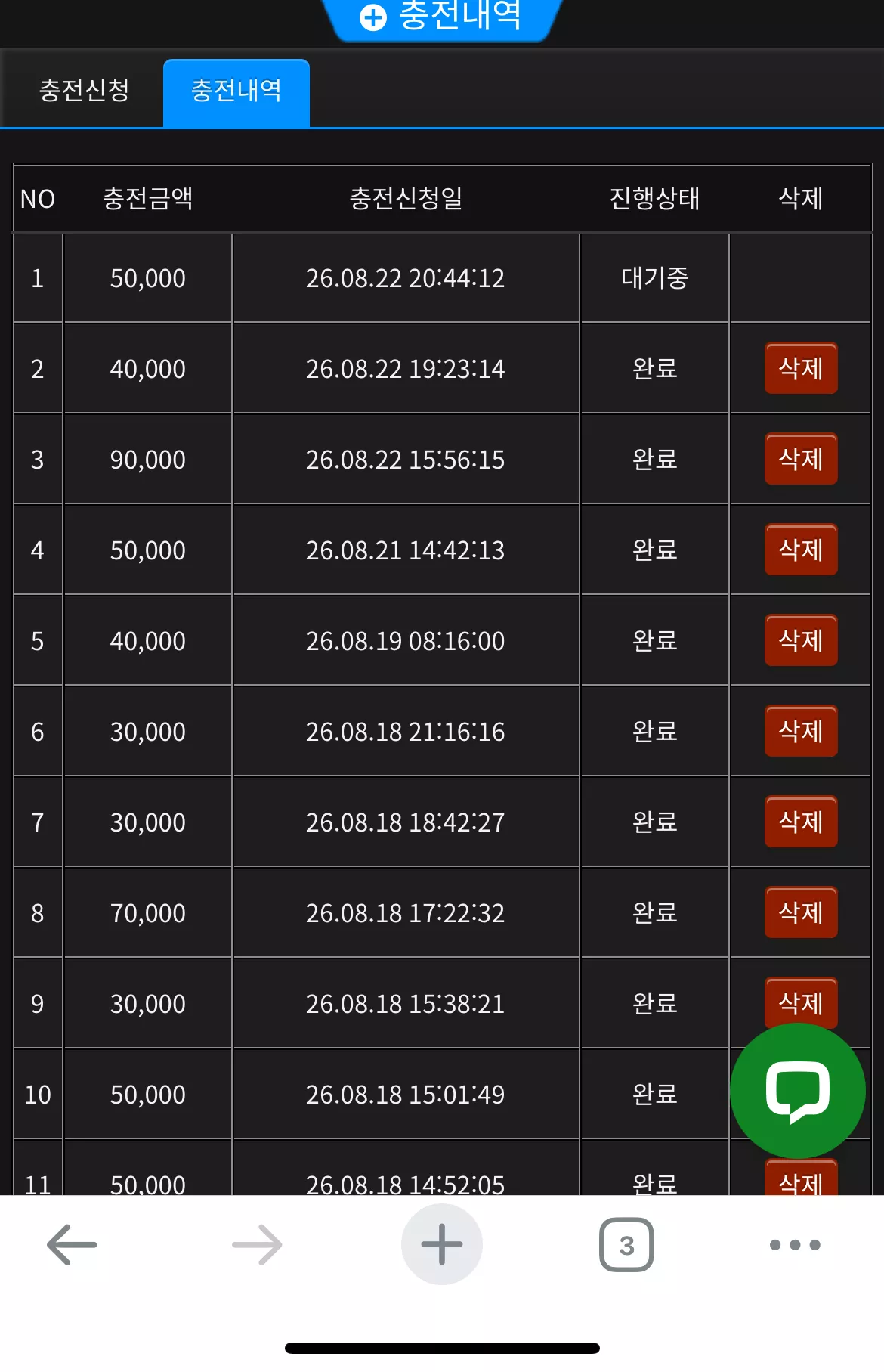
Task: Open the browser three-dot more menu
Action: pos(795,1244)
